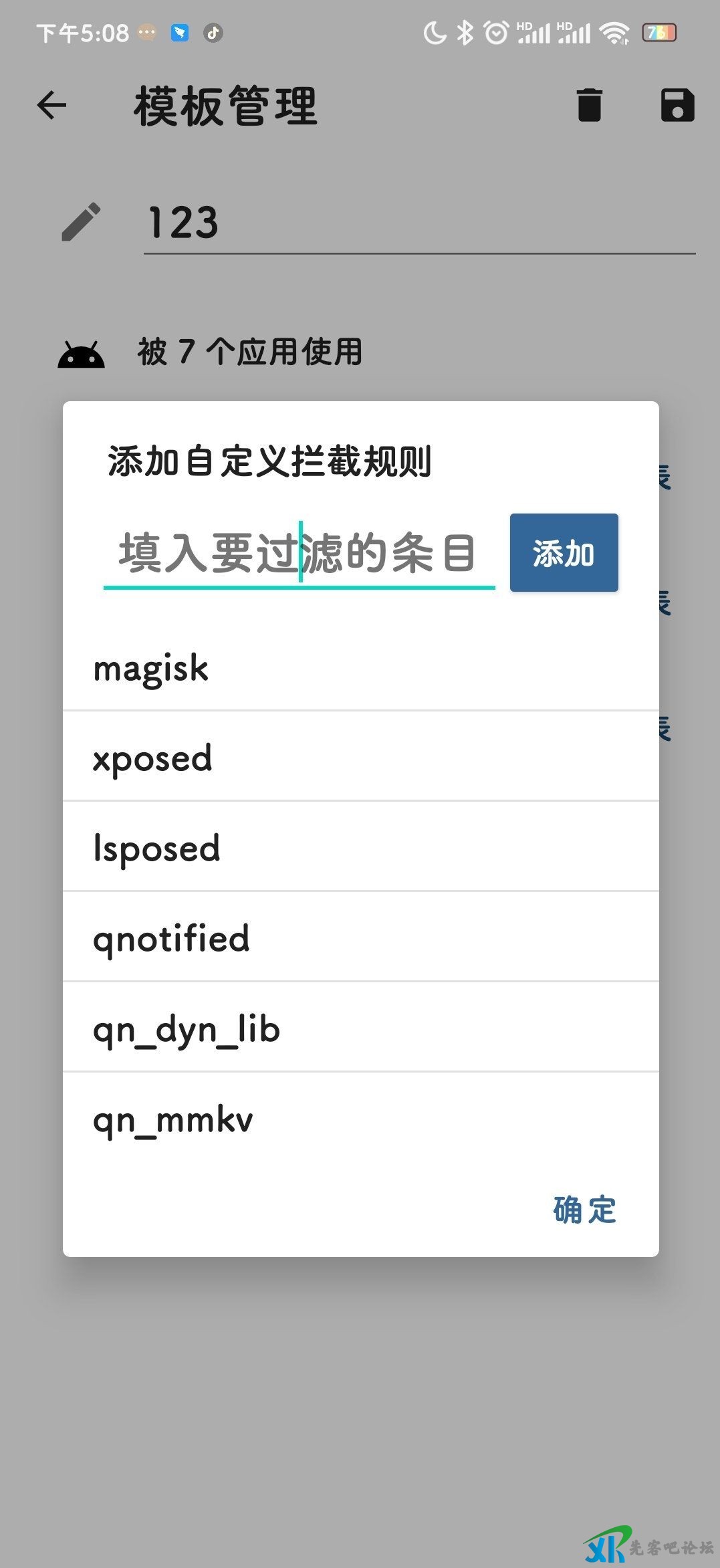Go back from template management

(x=51, y=106)
